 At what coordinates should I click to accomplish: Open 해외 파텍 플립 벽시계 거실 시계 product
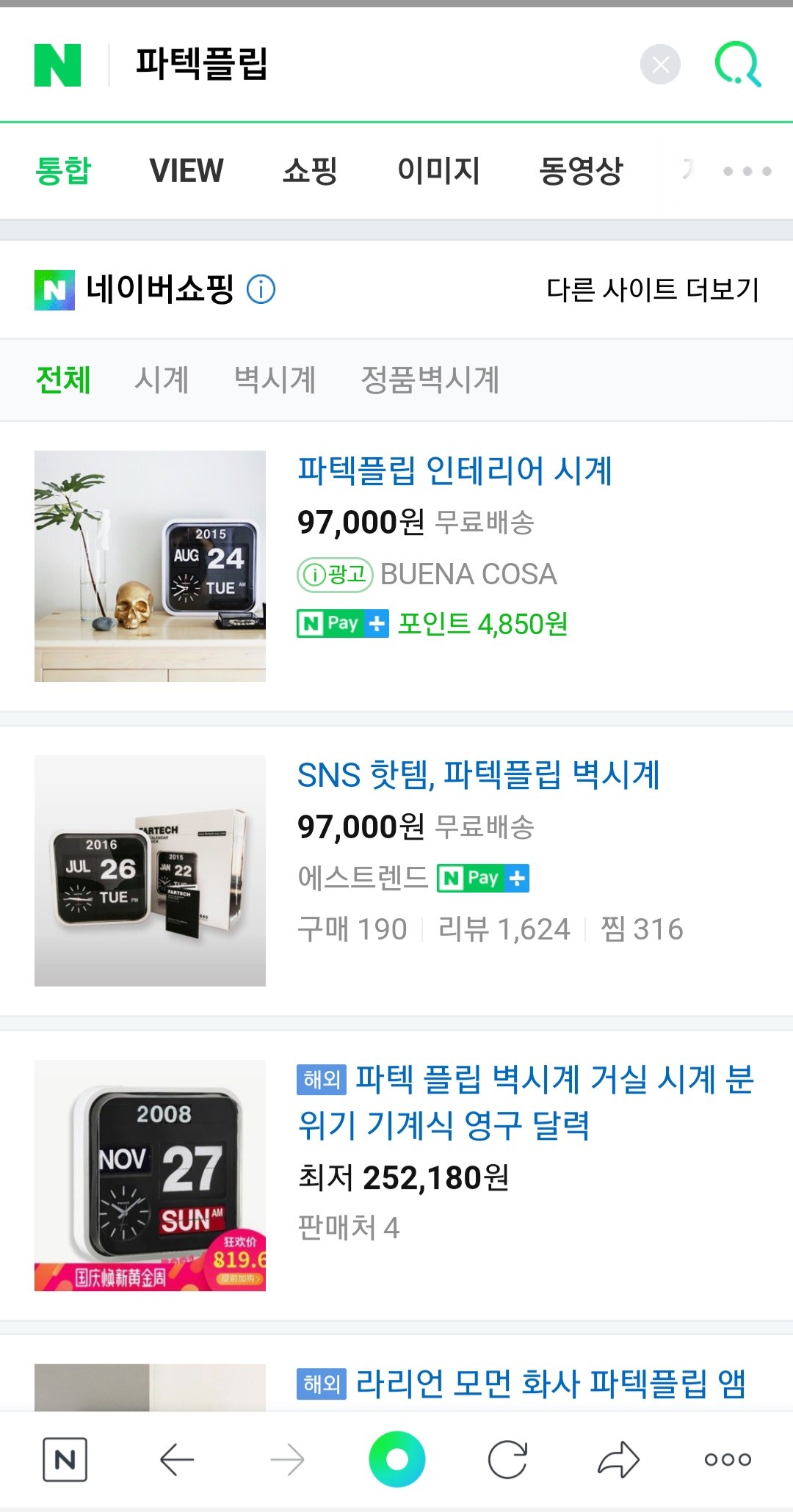coord(526,1102)
